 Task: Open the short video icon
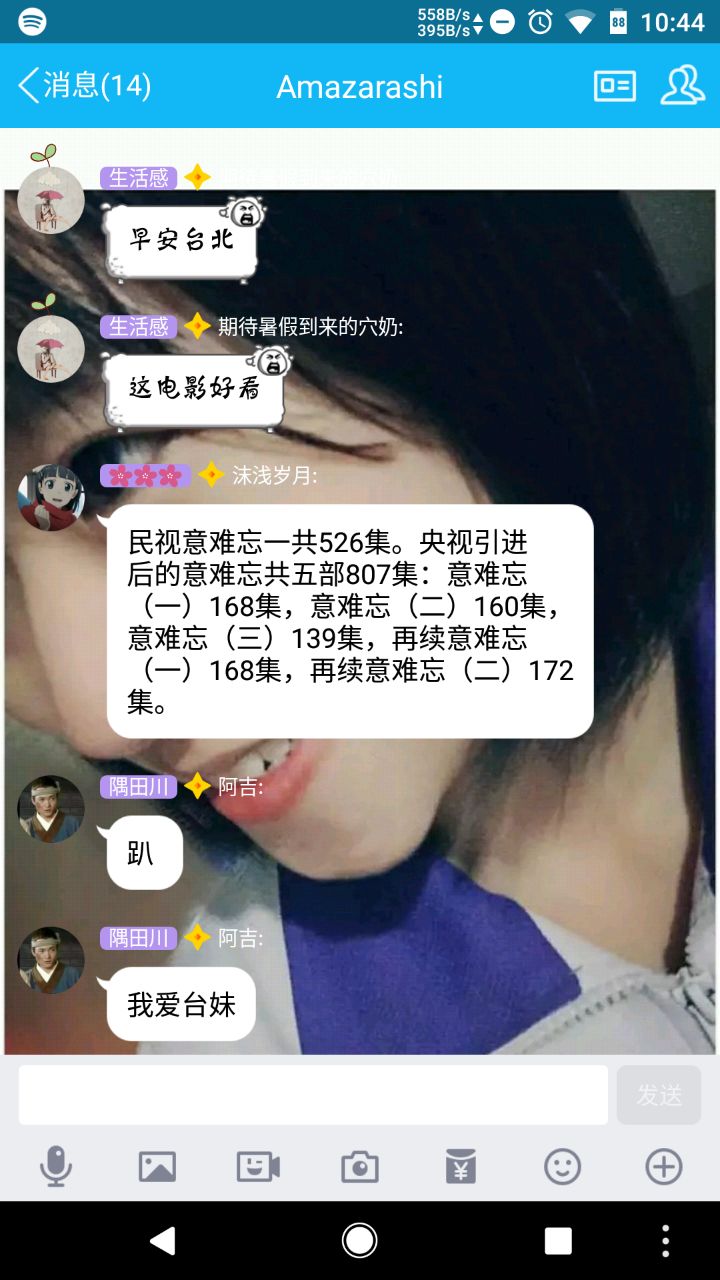[258, 1166]
